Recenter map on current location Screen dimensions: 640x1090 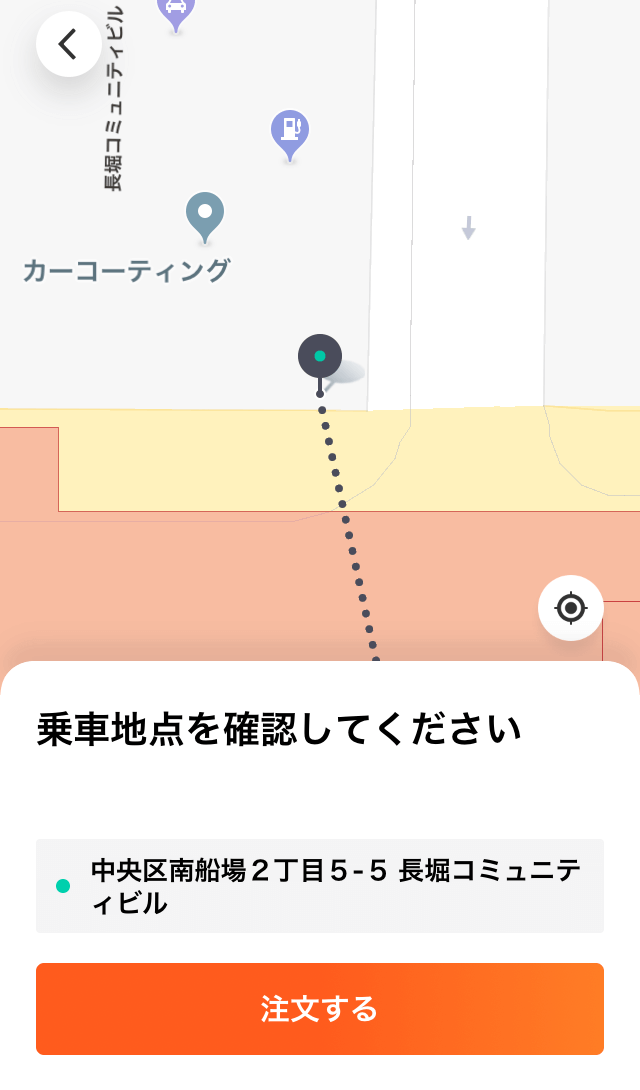click(x=570, y=607)
